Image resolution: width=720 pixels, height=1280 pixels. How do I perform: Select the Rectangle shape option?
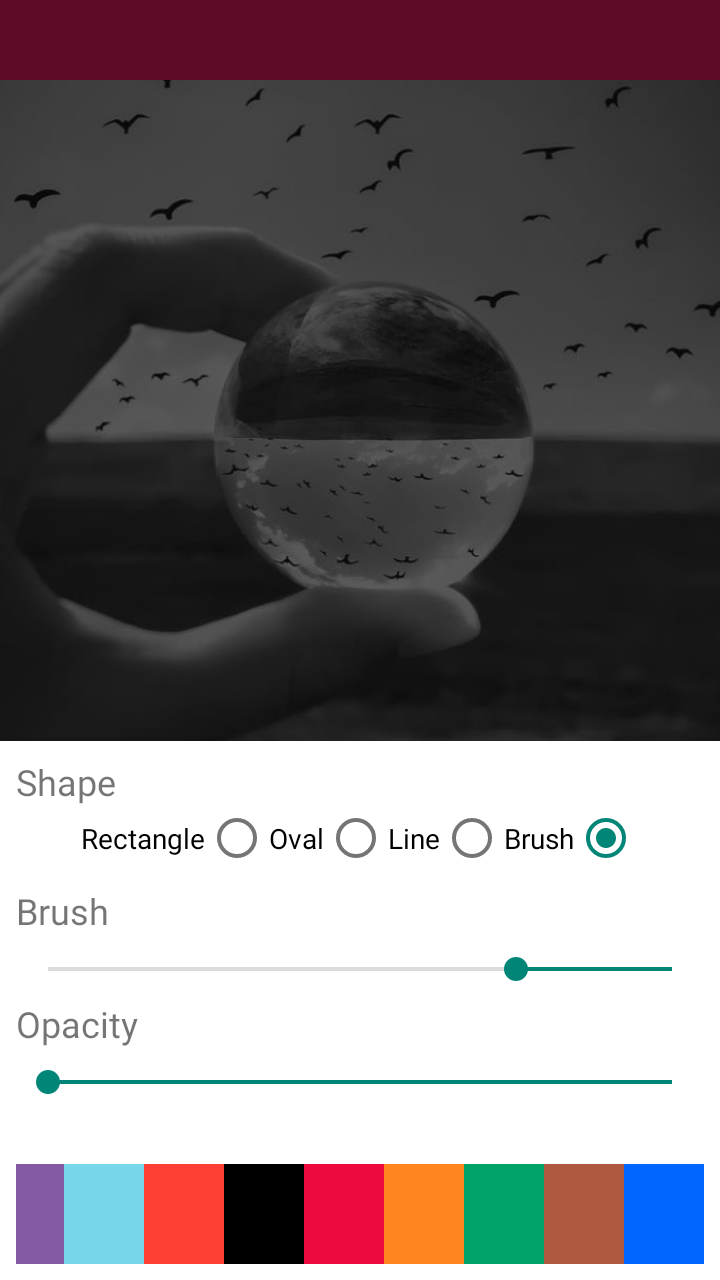[236, 839]
